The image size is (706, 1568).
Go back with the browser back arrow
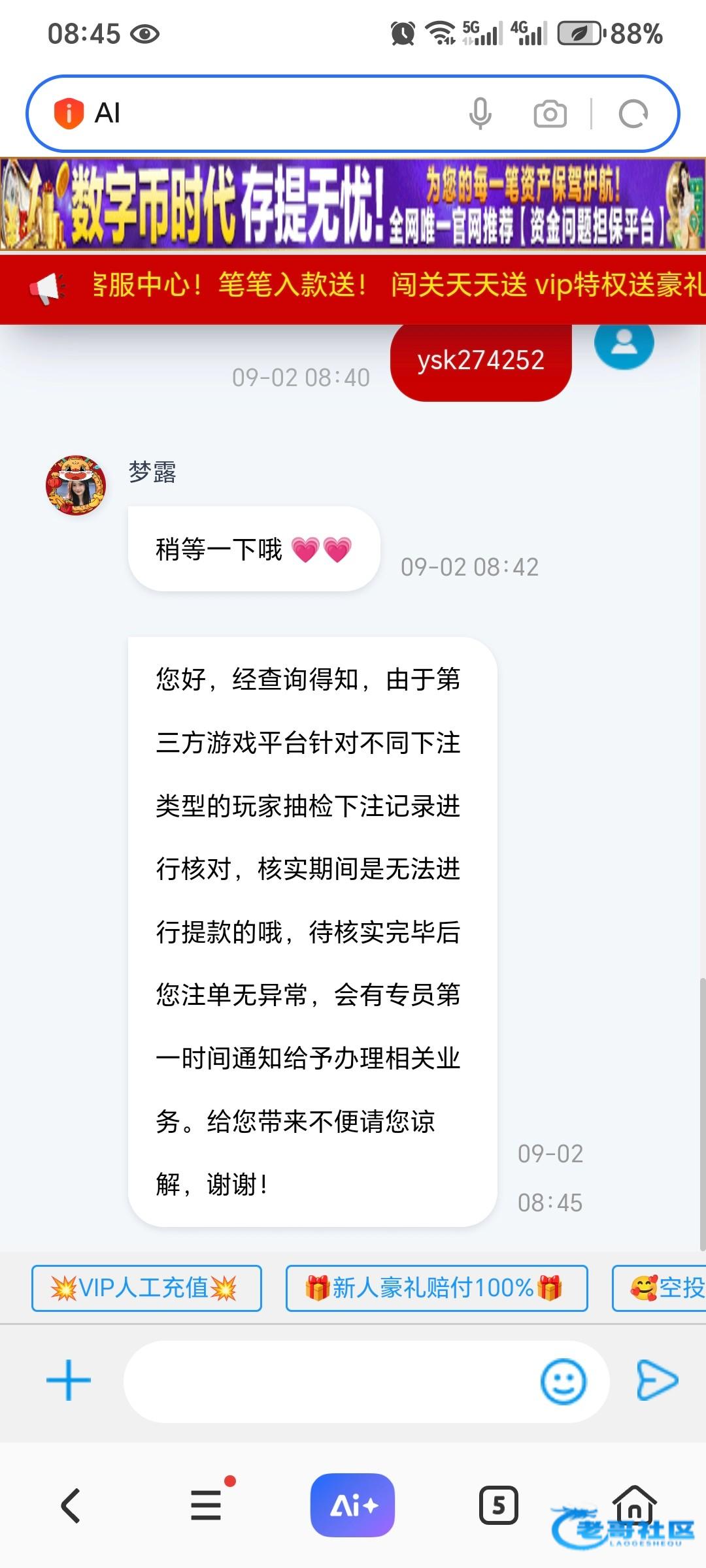coord(71,1506)
